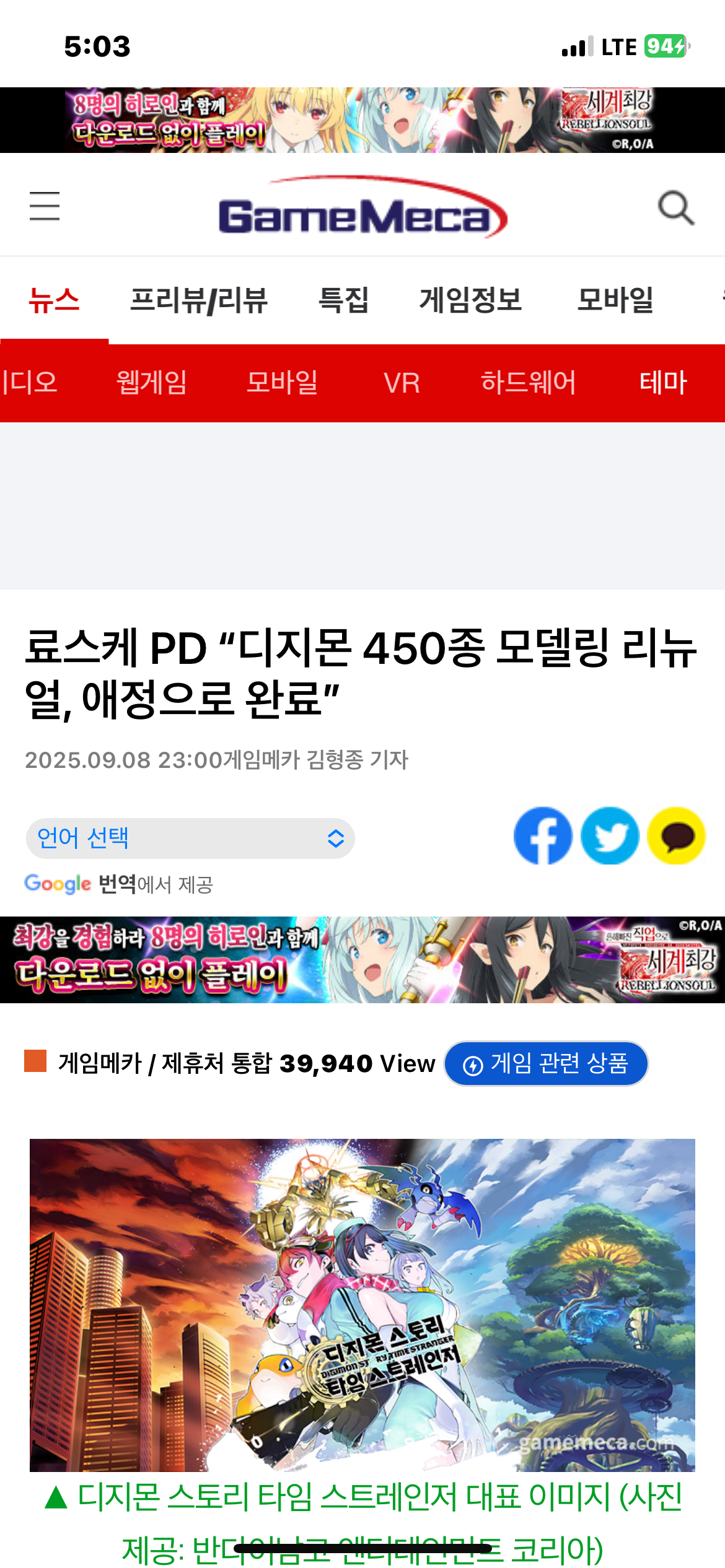Select 모바일 in the red sub-menu
The width and height of the screenshot is (725, 1568).
point(282,383)
